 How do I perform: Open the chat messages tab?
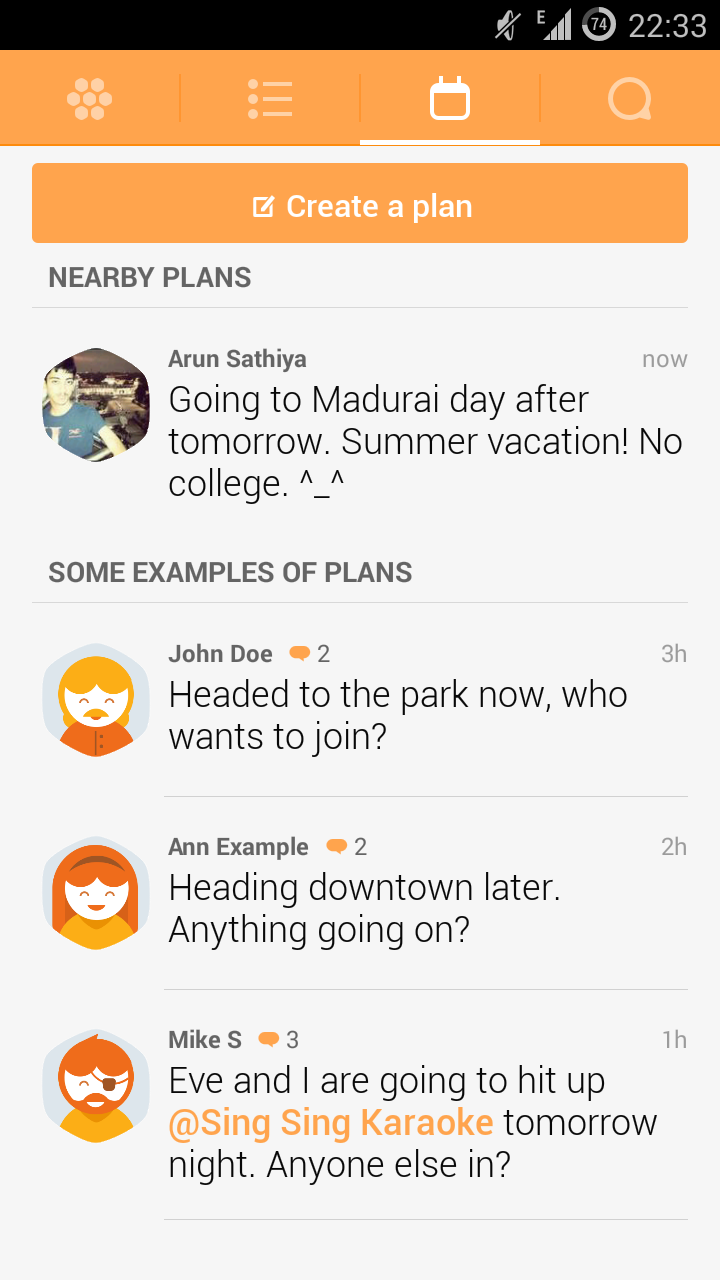tap(630, 99)
